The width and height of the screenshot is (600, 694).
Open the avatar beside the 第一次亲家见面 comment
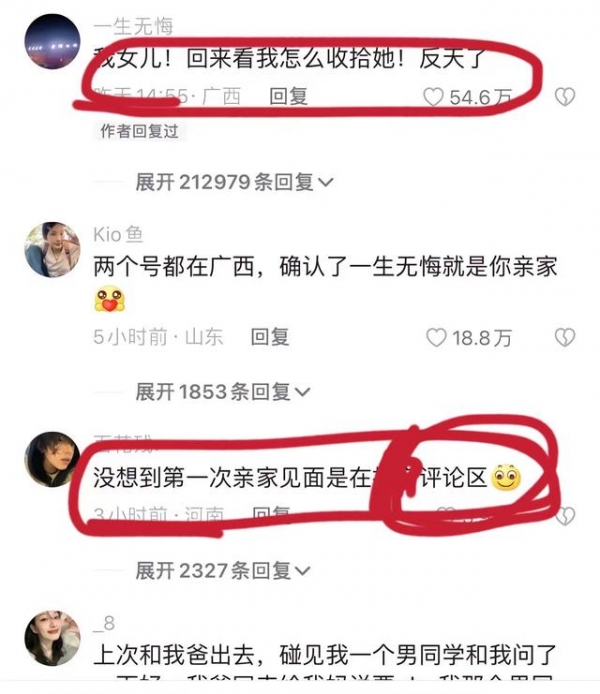click(52, 458)
